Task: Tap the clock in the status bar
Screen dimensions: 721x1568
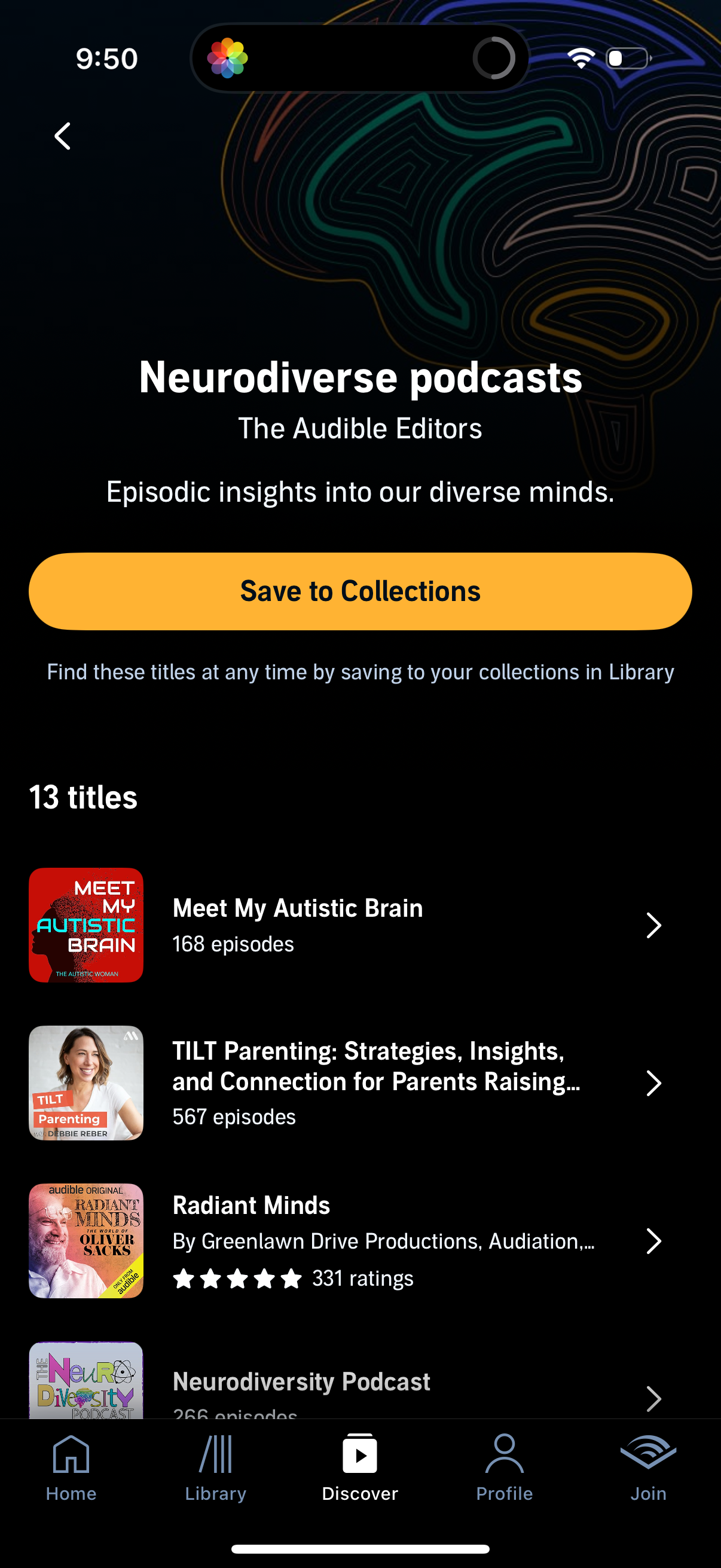Action: coord(107,58)
